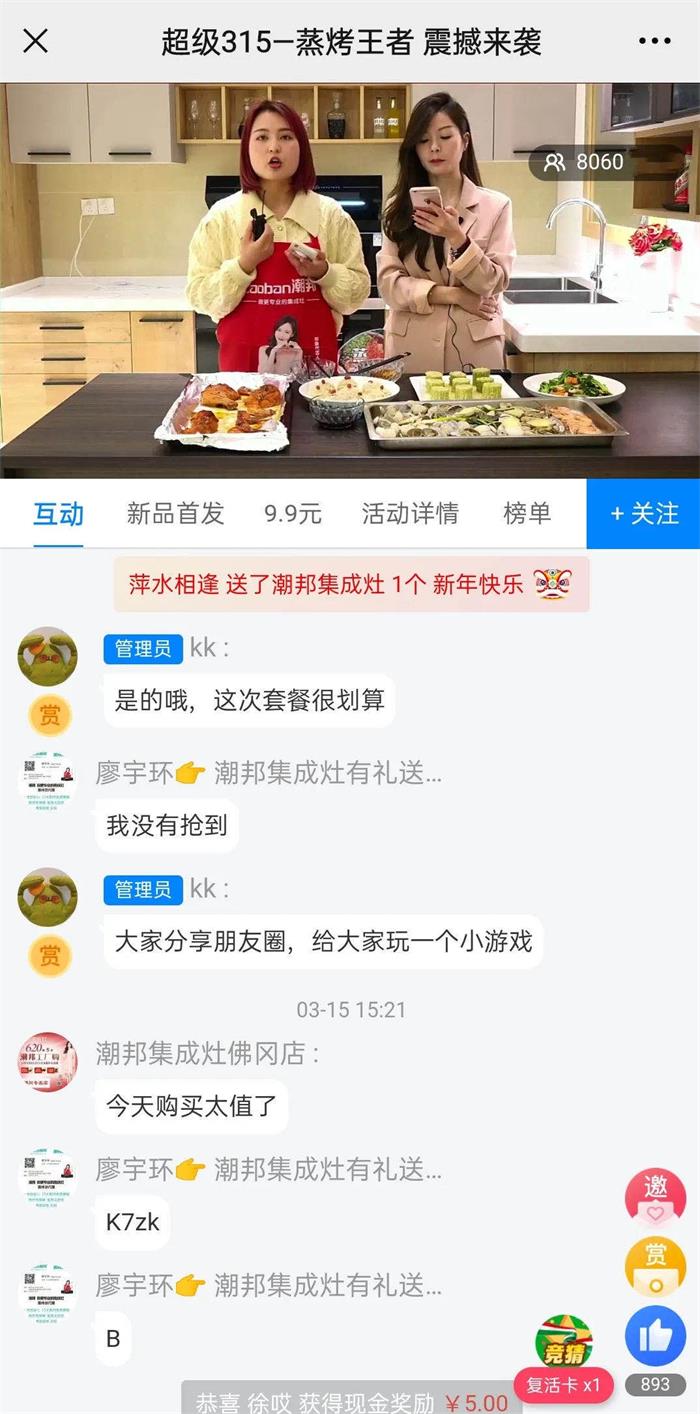The image size is (700, 1414).
Task: Like the live stream with thumbs-up
Action: point(655,1336)
